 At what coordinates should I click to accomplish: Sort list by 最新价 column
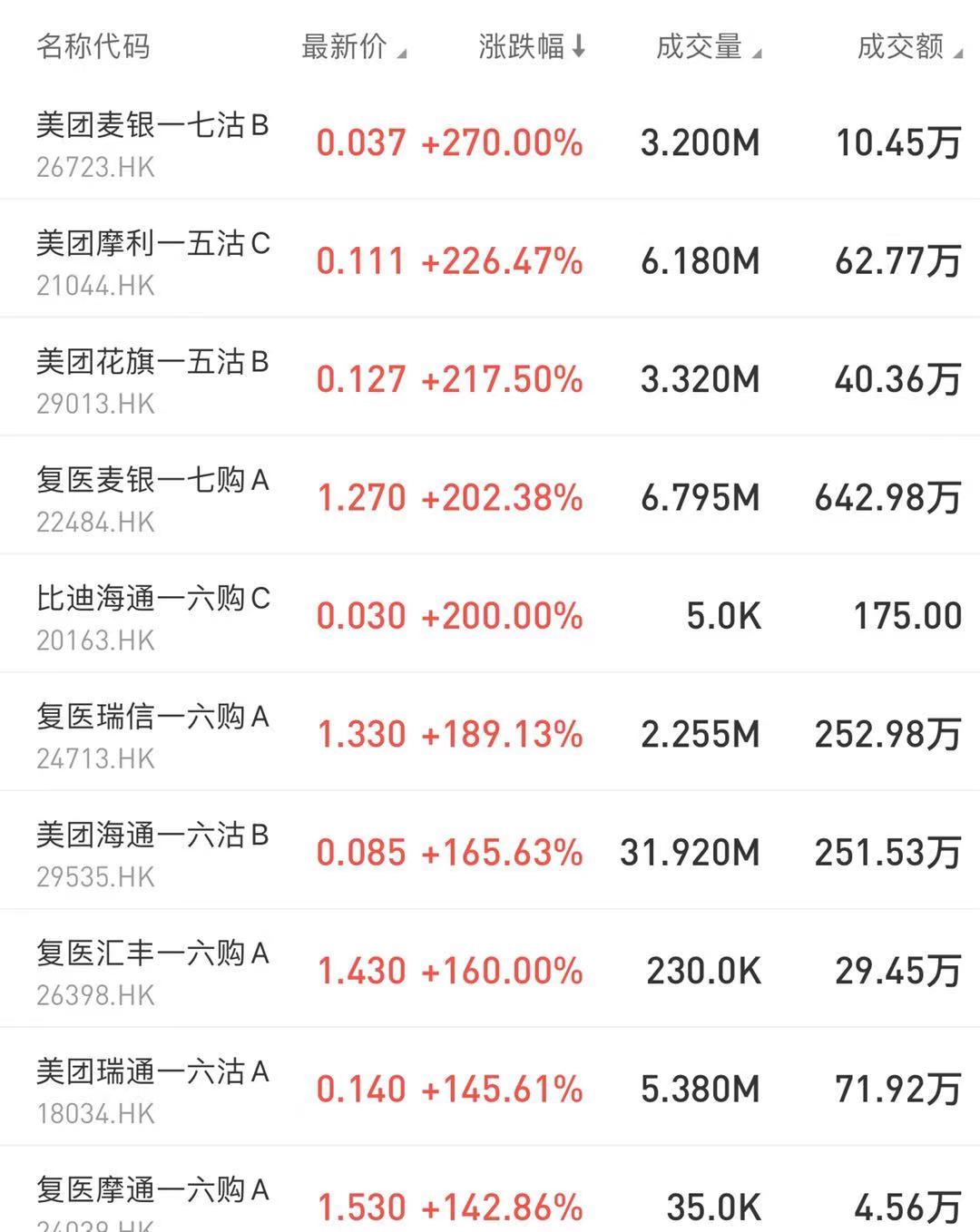(x=353, y=46)
